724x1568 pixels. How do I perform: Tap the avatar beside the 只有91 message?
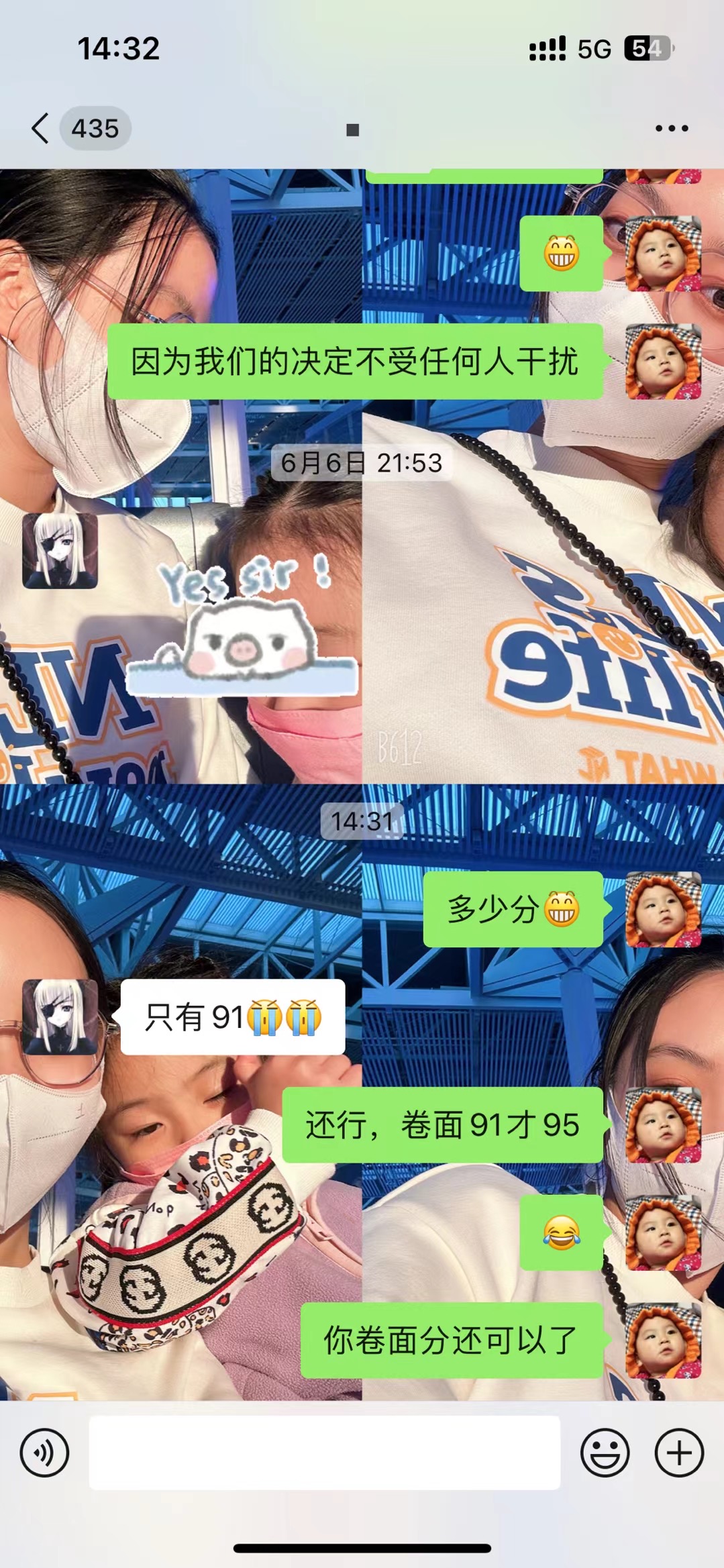tap(60, 1016)
